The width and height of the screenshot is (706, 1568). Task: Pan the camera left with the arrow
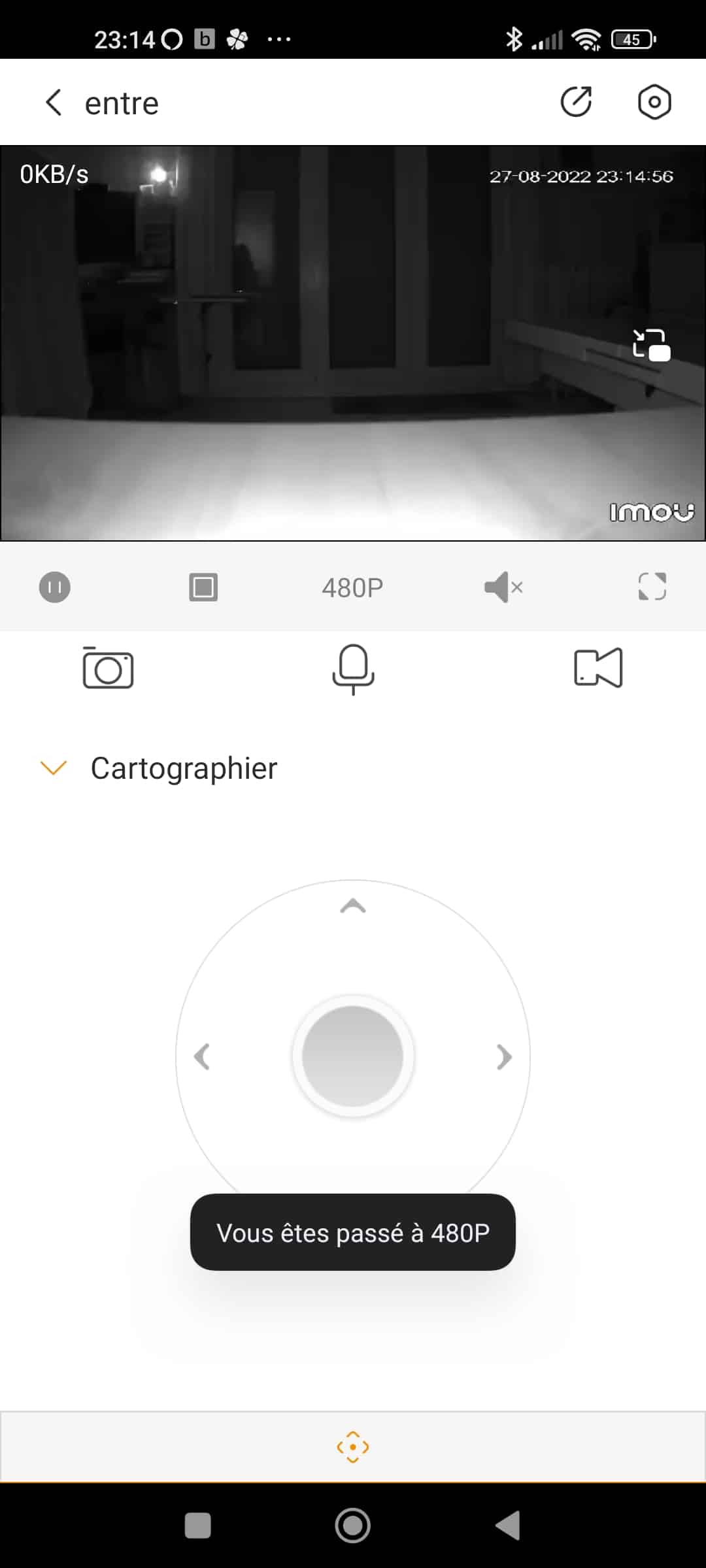click(x=202, y=1056)
